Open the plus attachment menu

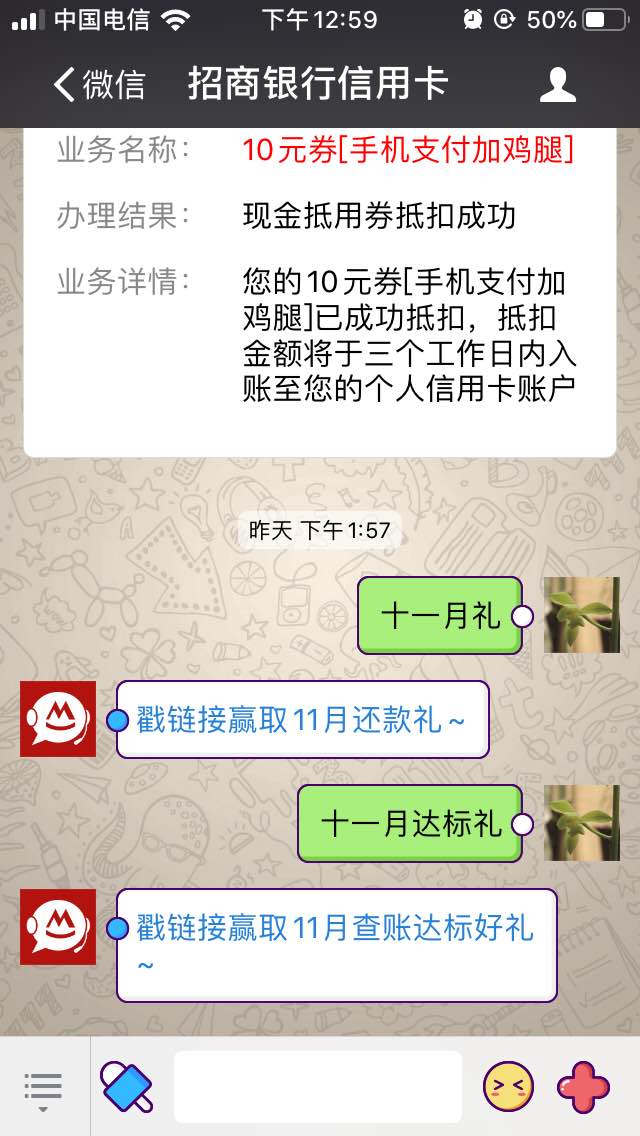click(x=584, y=1086)
